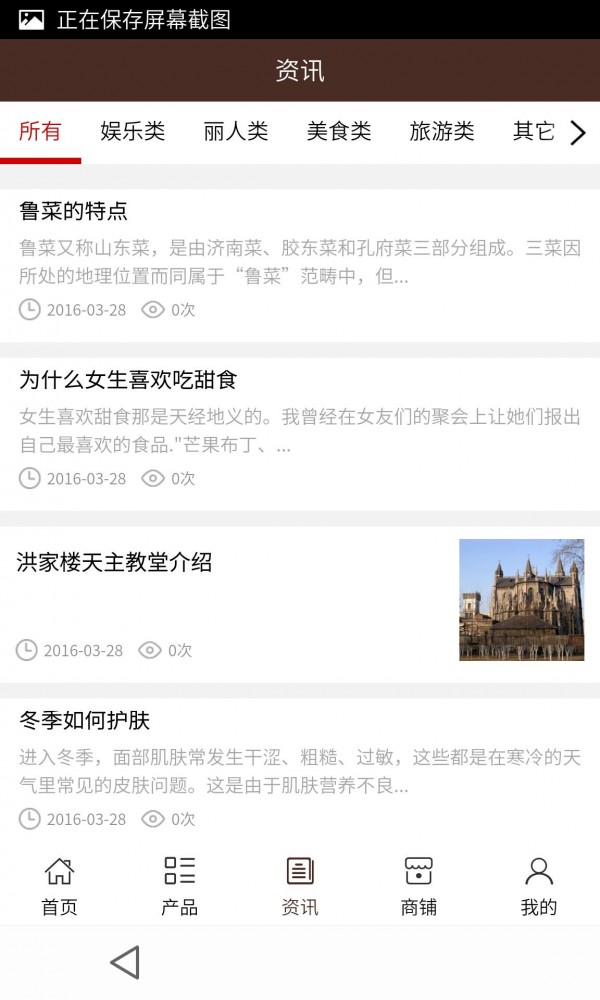
Task: Open the article 鲁菜的特点
Action: 74,211
